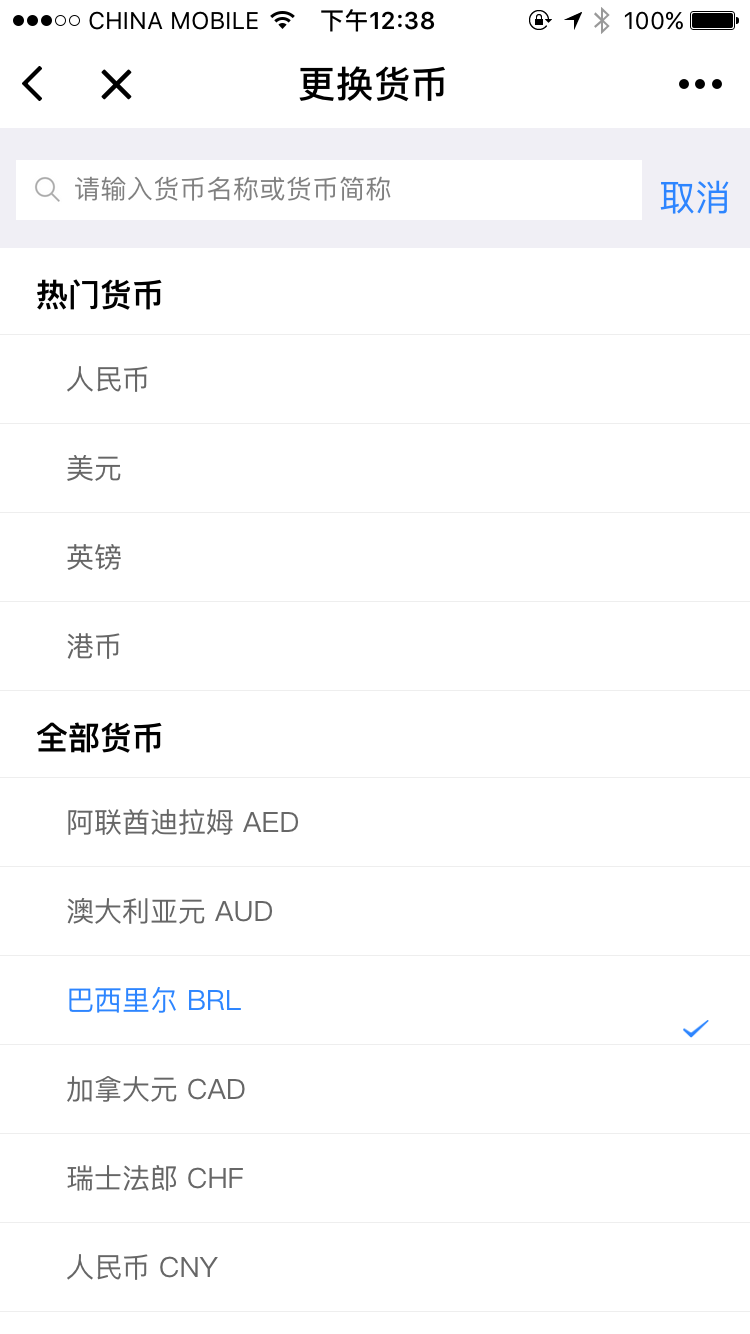The image size is (750, 1334).
Task: Close the currency page with X
Action: pyautogui.click(x=116, y=85)
